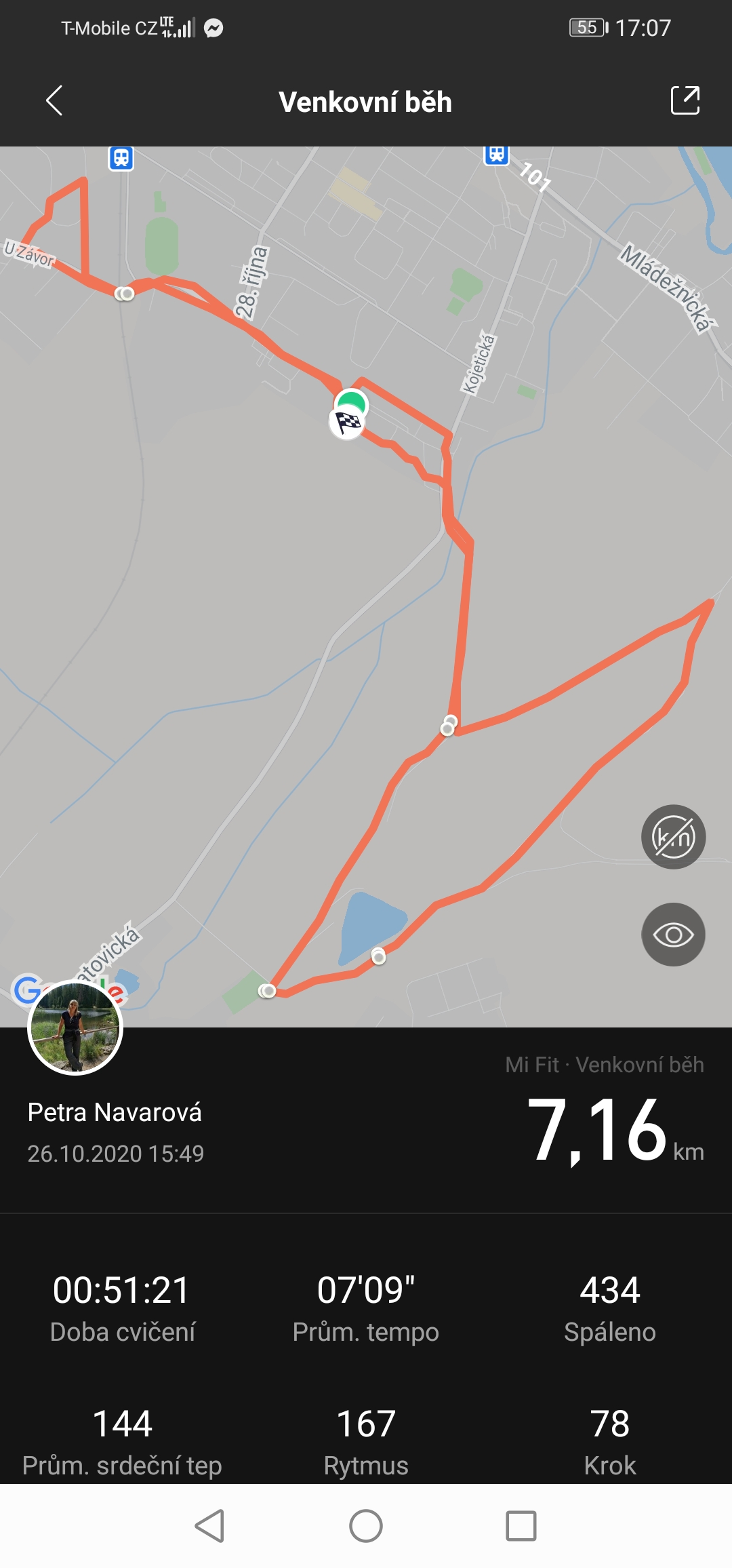Share this outdoor run
732x1568 pixels.
click(x=685, y=100)
